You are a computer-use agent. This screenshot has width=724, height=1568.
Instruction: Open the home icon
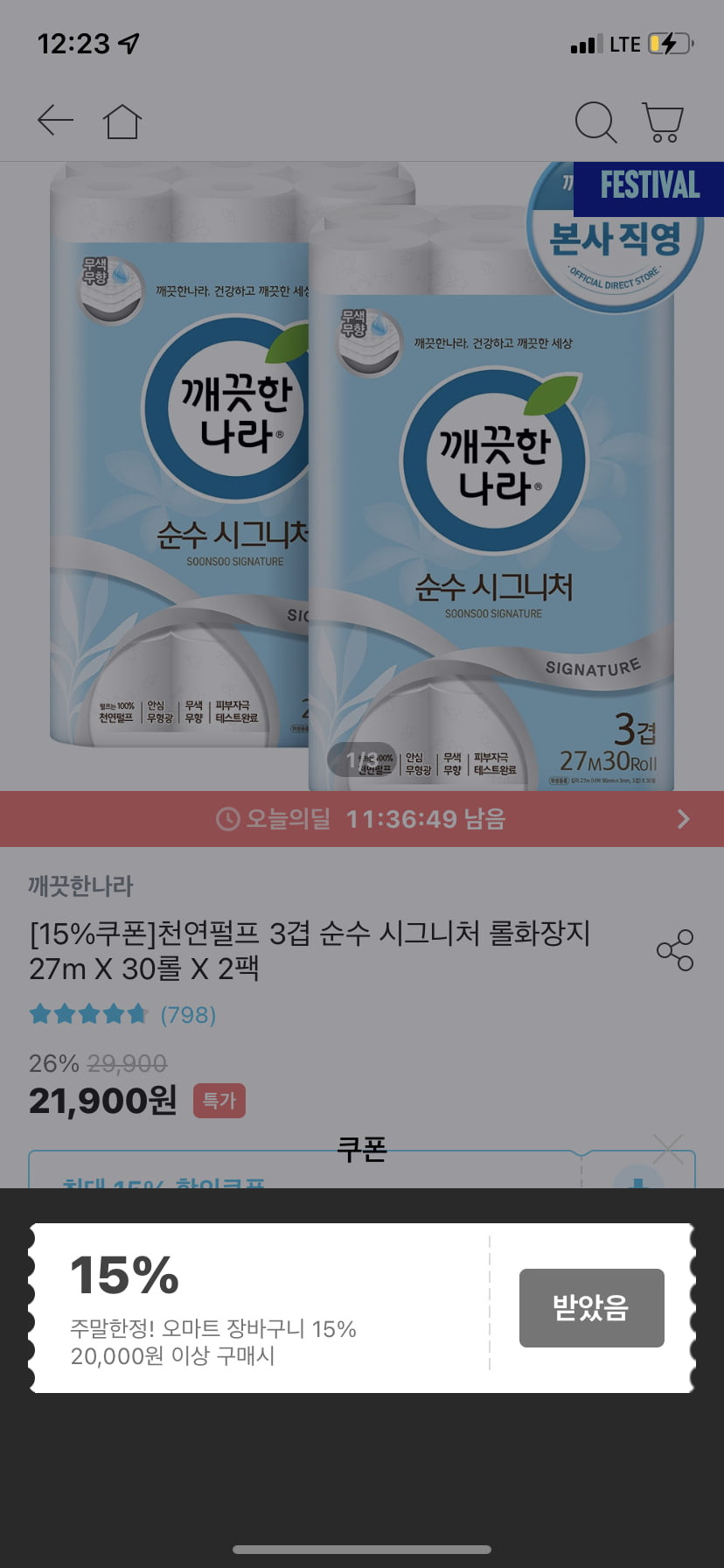pyautogui.click(x=122, y=122)
